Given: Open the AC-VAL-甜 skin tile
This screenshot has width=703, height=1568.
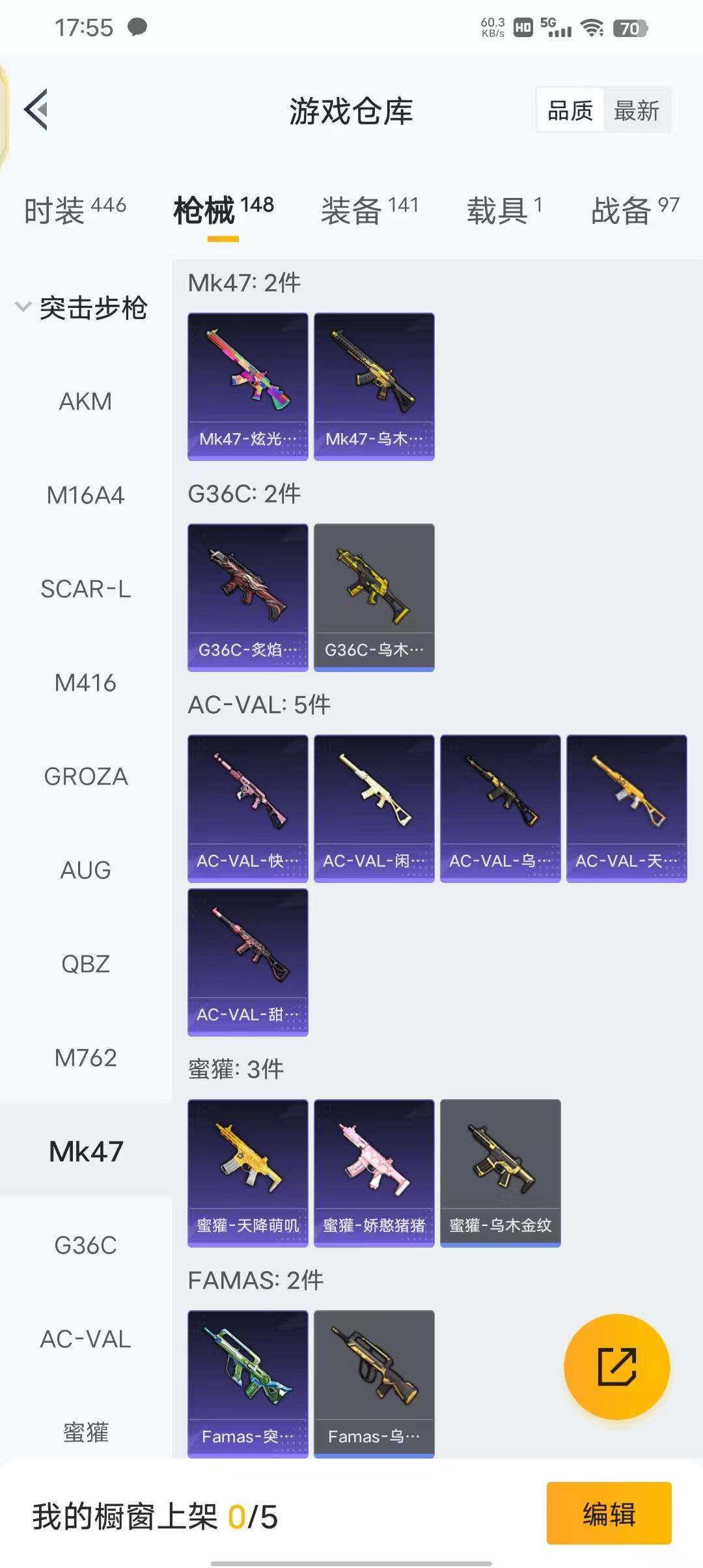Looking at the screenshot, I should (x=247, y=962).
